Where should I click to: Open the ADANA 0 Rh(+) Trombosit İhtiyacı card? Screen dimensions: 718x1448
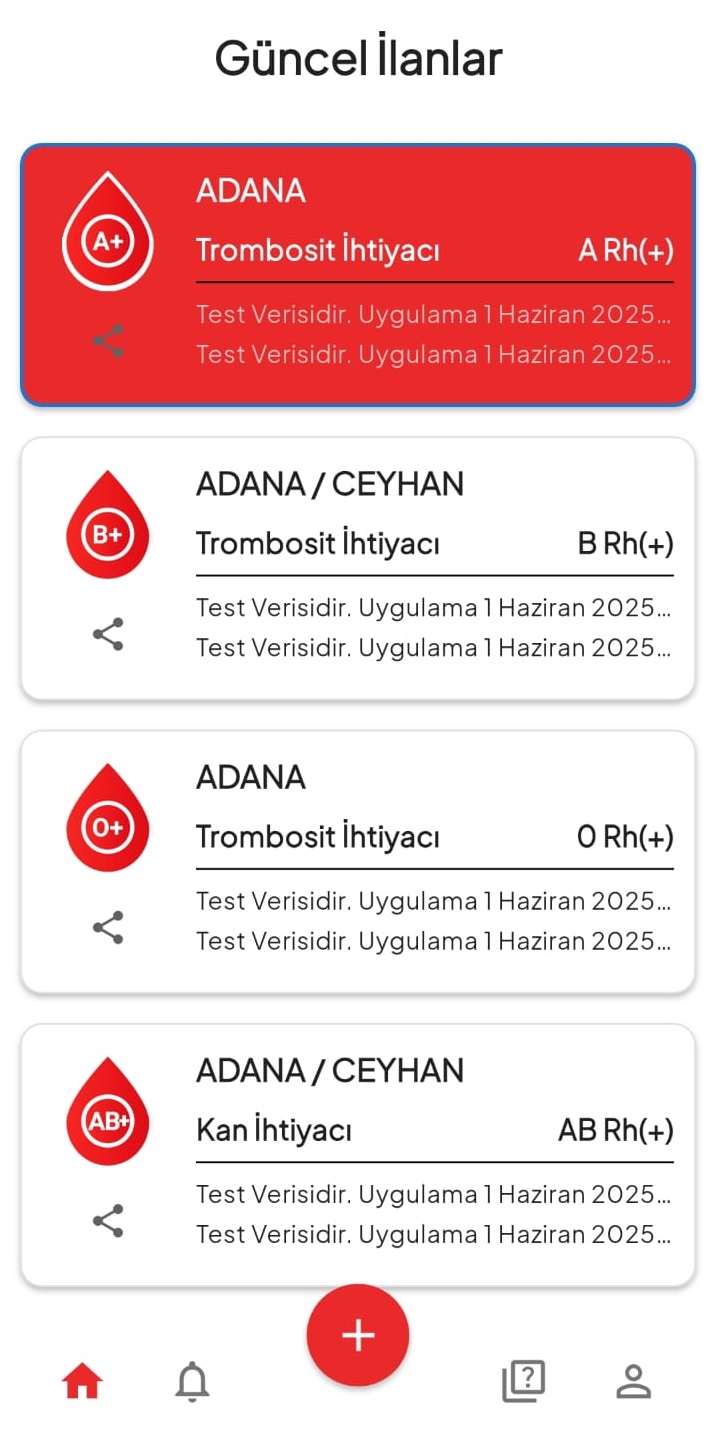pyautogui.click(x=434, y=836)
